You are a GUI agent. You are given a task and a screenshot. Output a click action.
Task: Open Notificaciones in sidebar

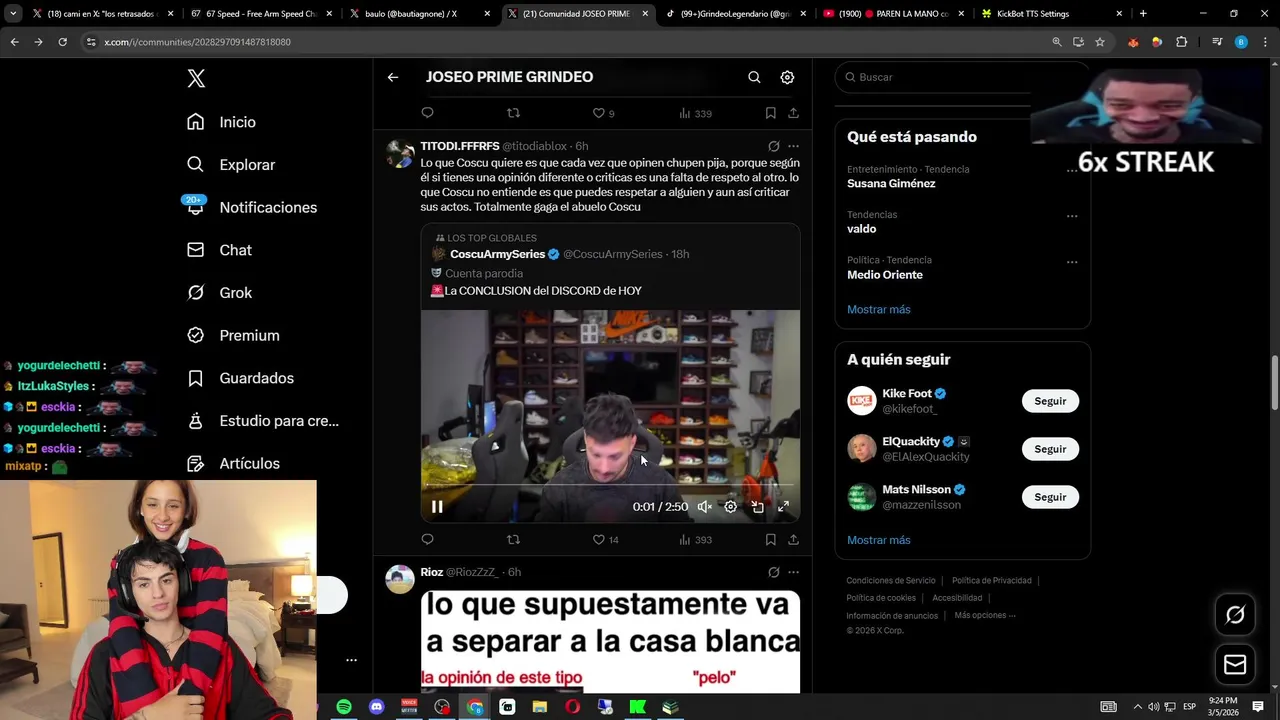point(267,207)
